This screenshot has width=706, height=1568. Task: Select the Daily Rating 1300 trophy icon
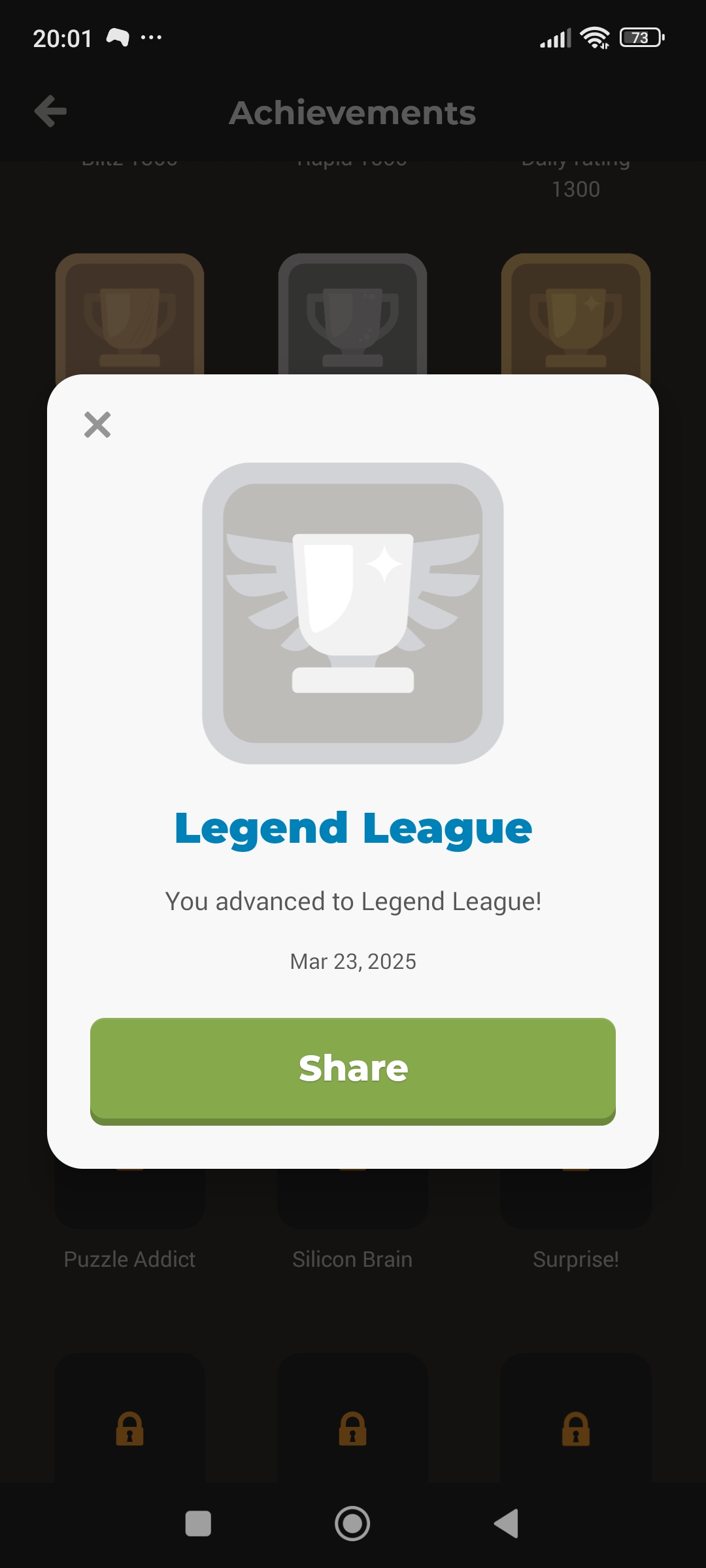[x=575, y=320]
